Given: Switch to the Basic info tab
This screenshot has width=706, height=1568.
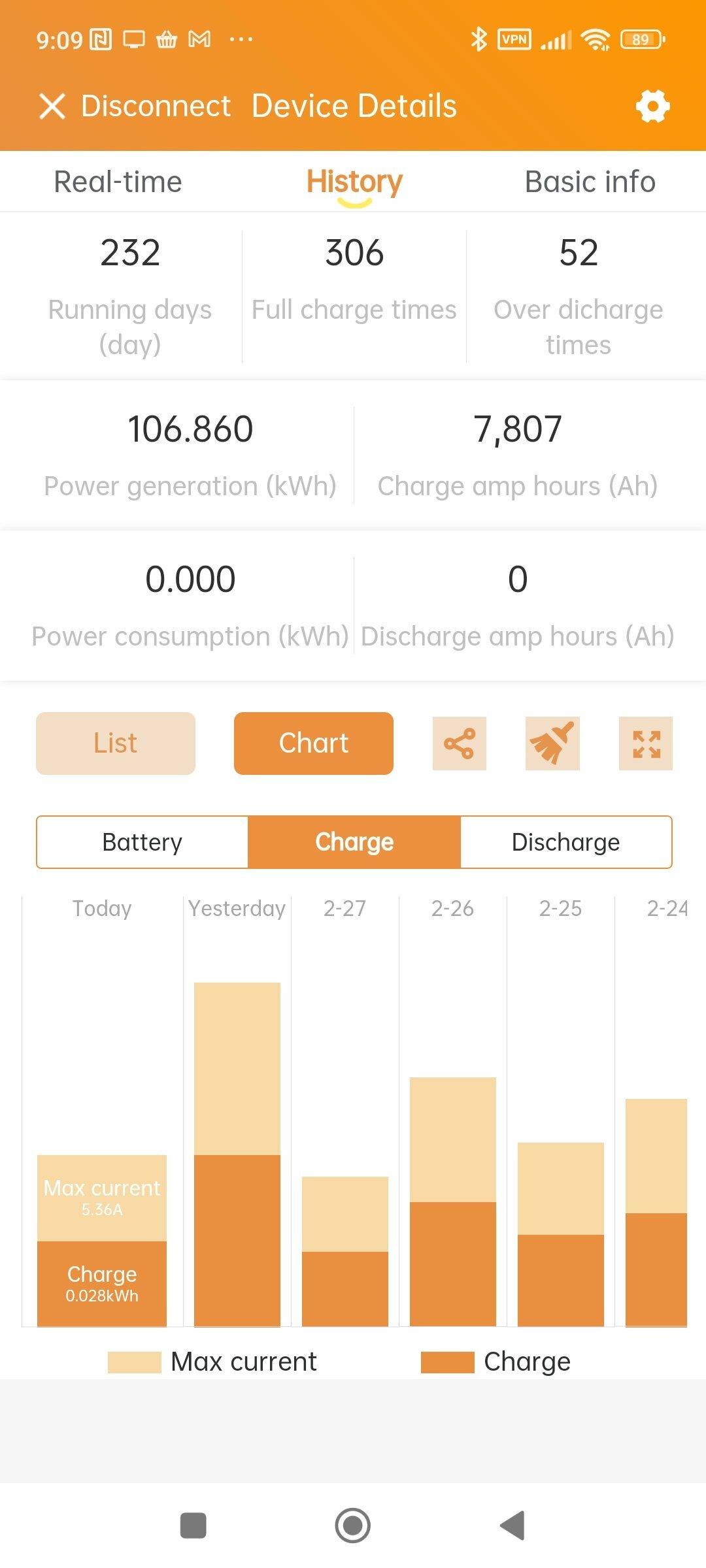Looking at the screenshot, I should click(x=590, y=182).
